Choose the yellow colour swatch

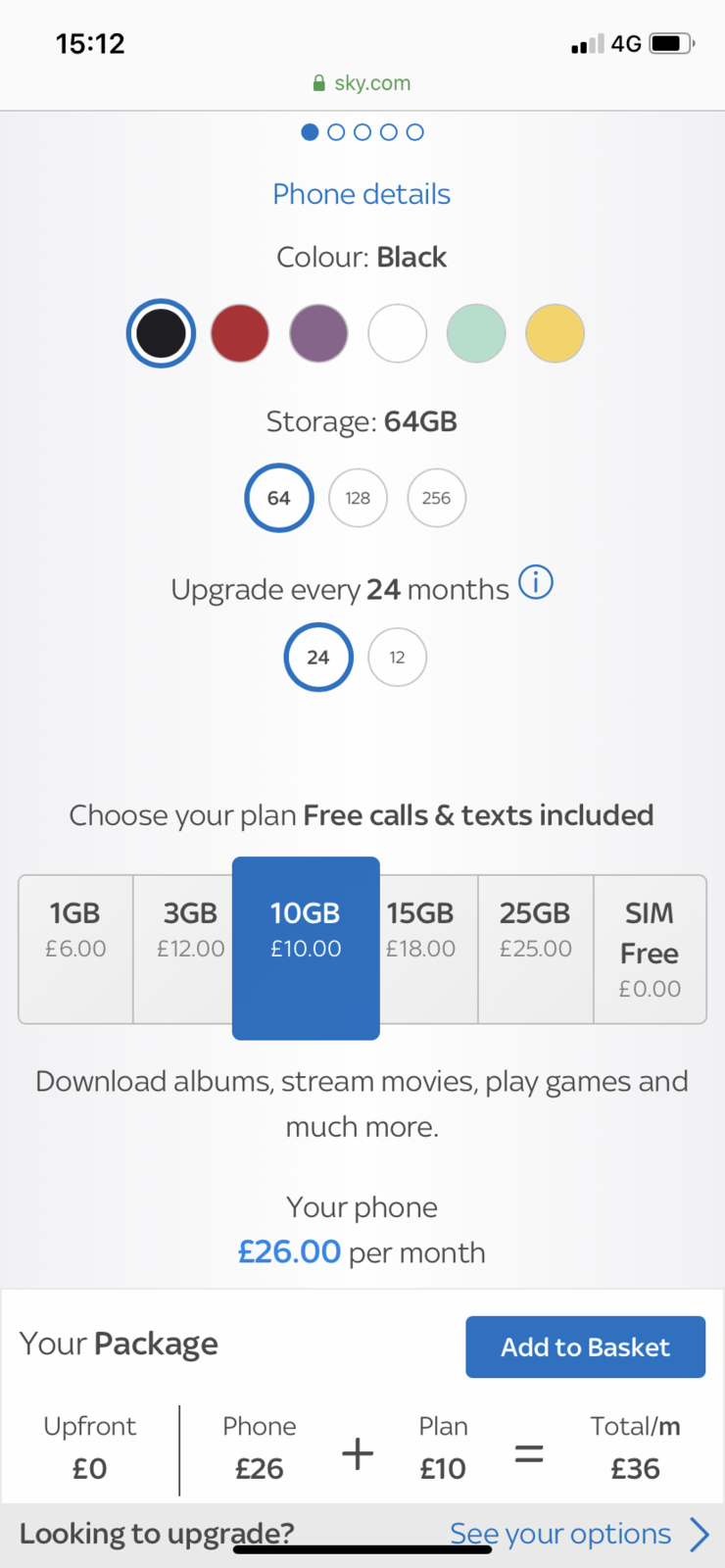(x=555, y=333)
